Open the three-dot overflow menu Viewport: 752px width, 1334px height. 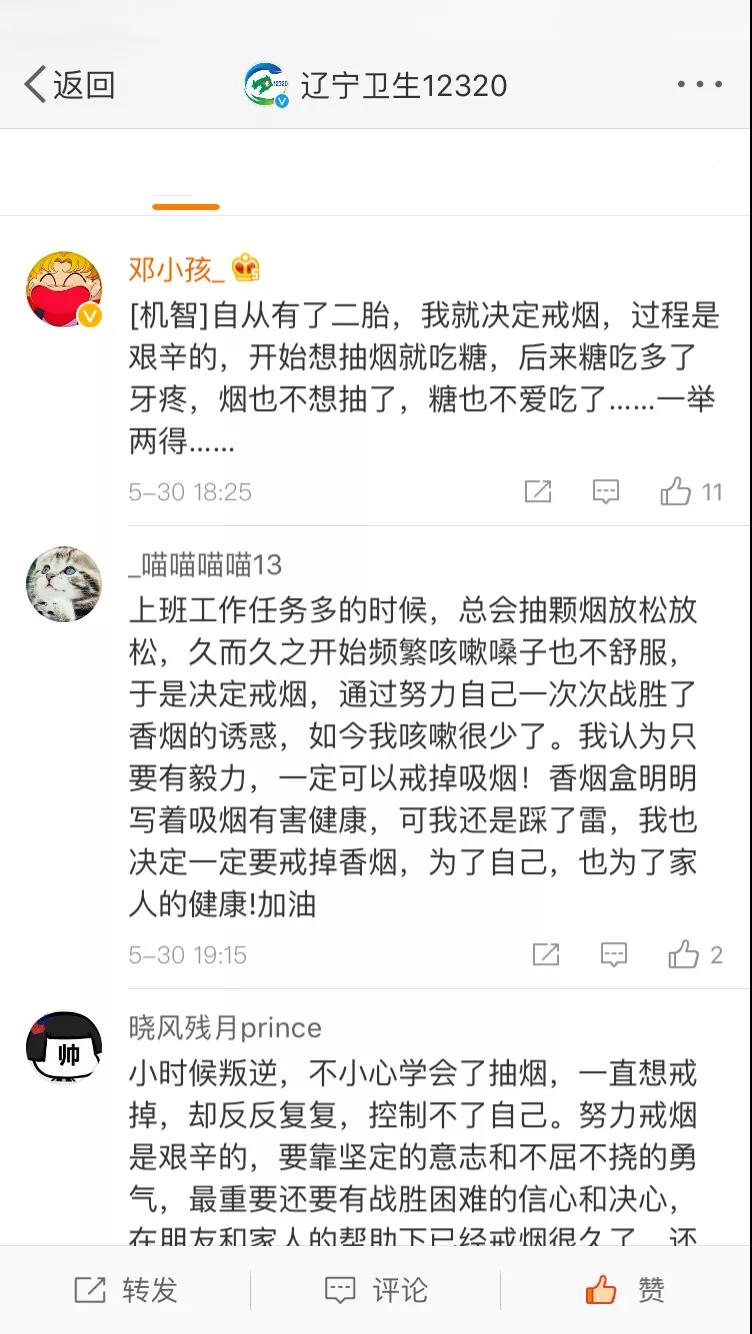tap(698, 85)
